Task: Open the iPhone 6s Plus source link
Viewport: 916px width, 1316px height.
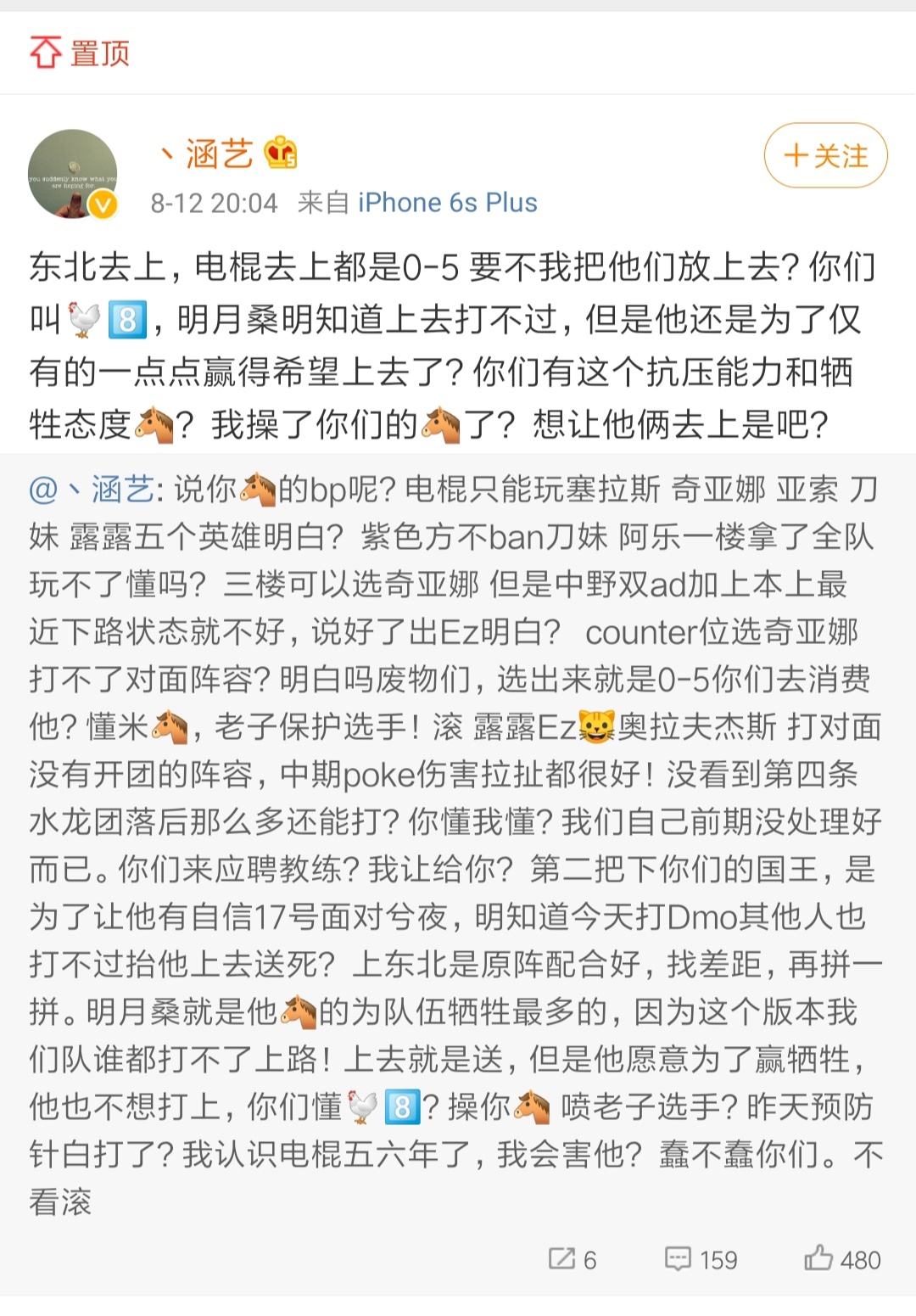Action: tap(447, 203)
